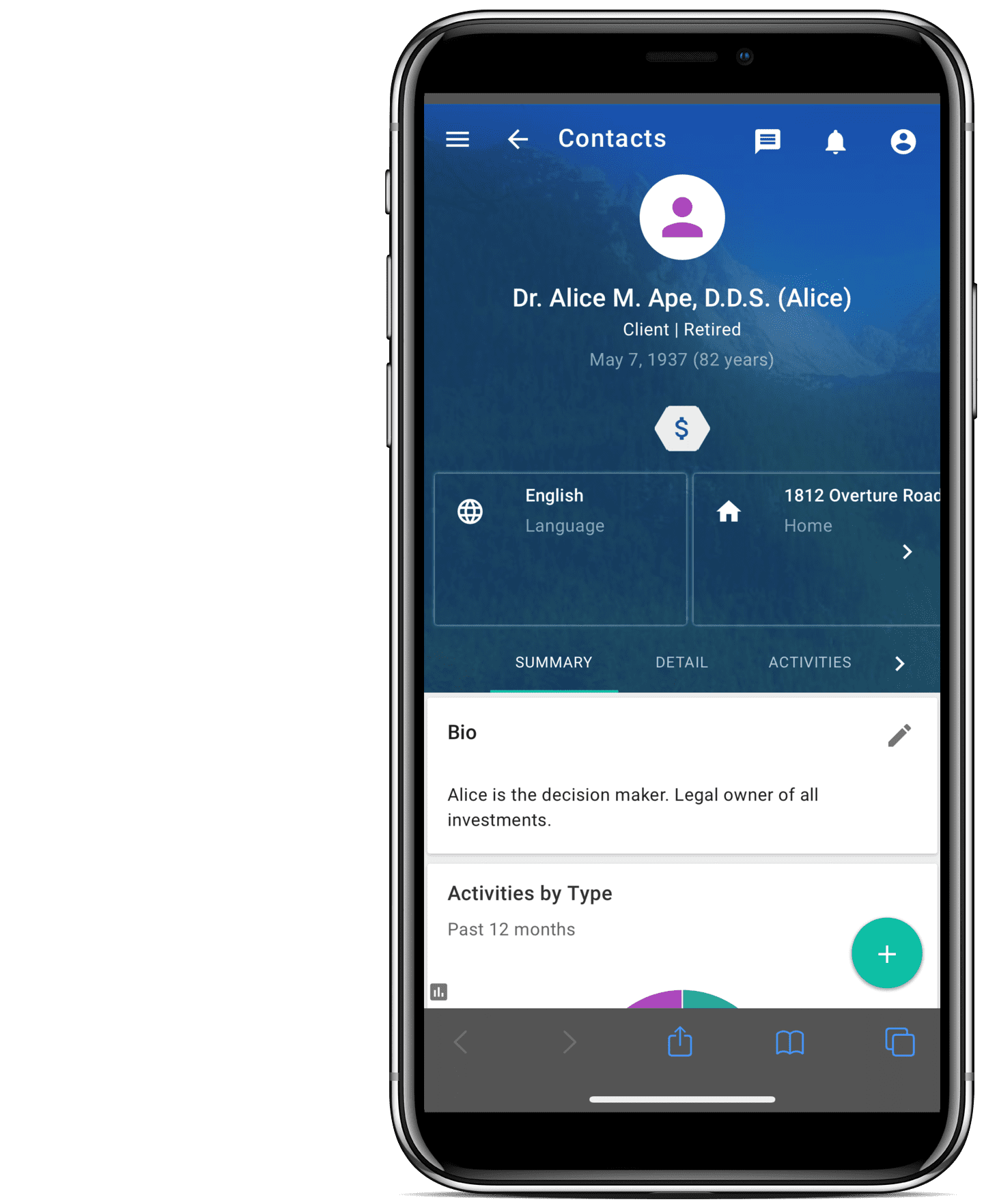
Task: Open the hamburger drawer menu
Action: tap(458, 139)
